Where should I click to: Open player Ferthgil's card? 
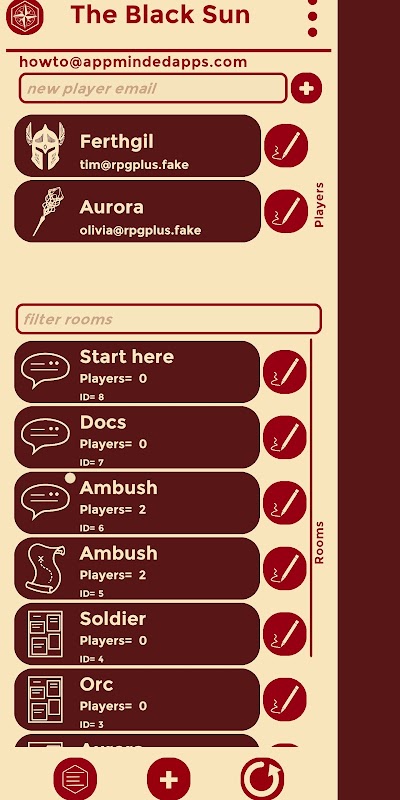click(x=137, y=146)
